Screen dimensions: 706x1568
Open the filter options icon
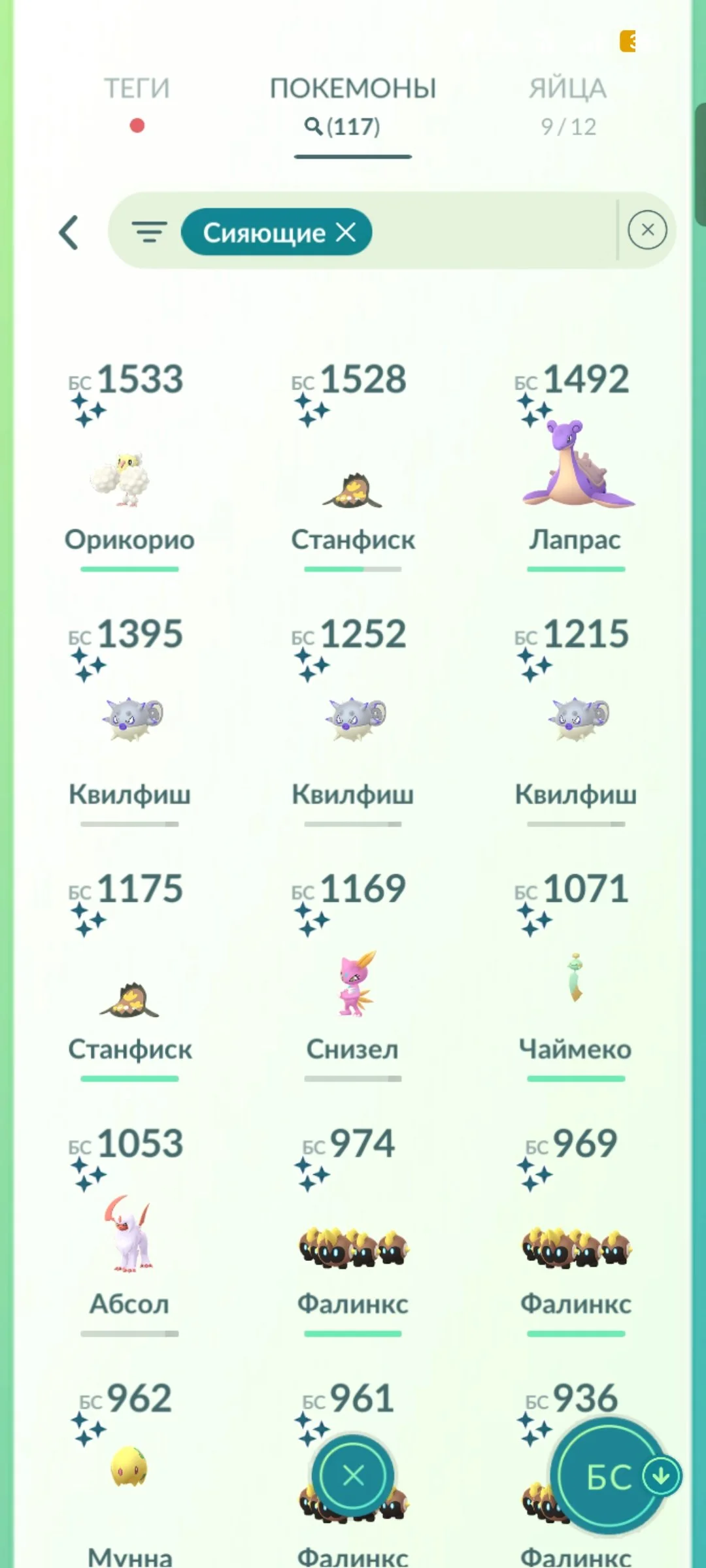(149, 232)
